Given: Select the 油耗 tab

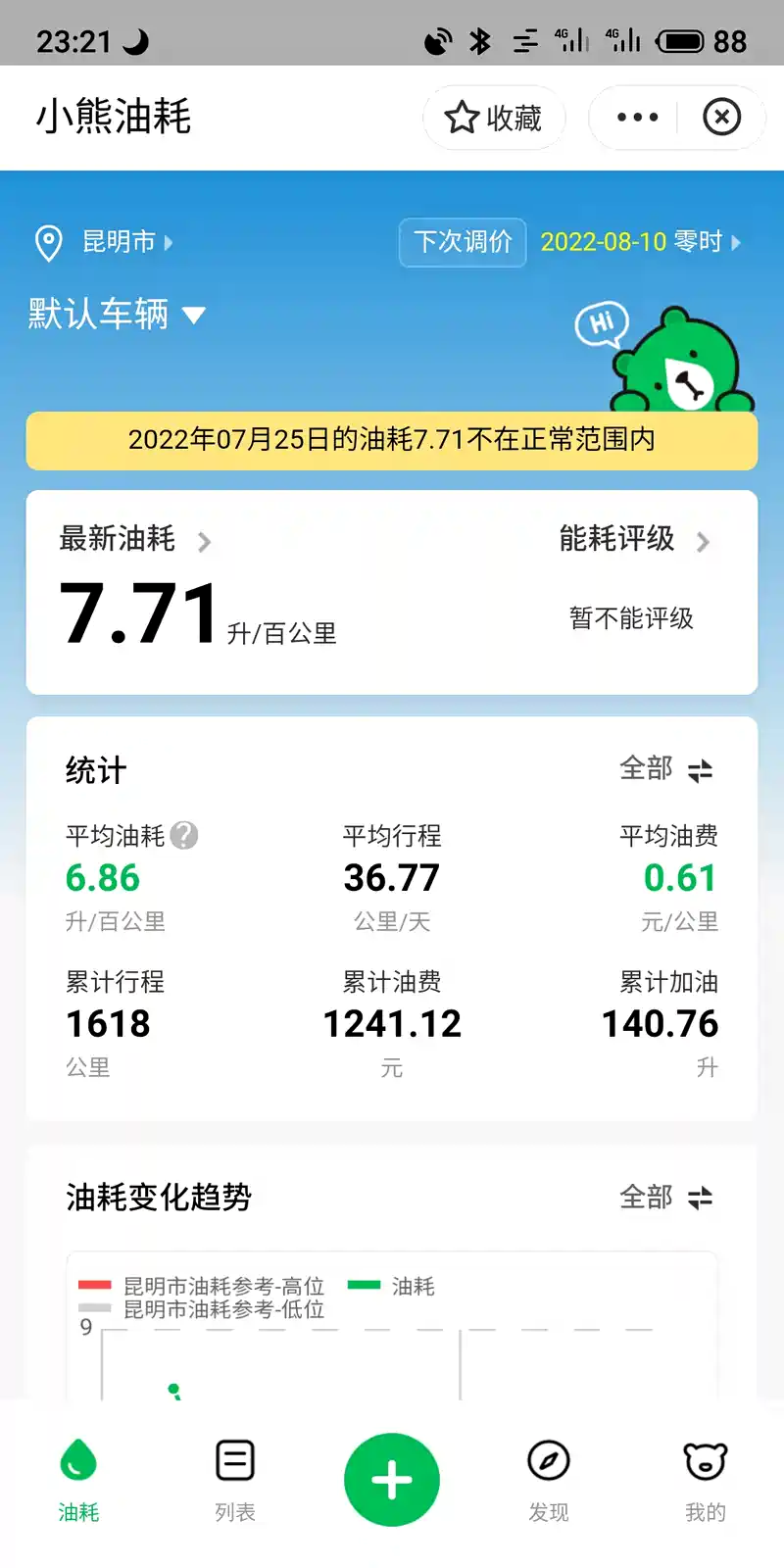Looking at the screenshot, I should click(x=78, y=1480).
